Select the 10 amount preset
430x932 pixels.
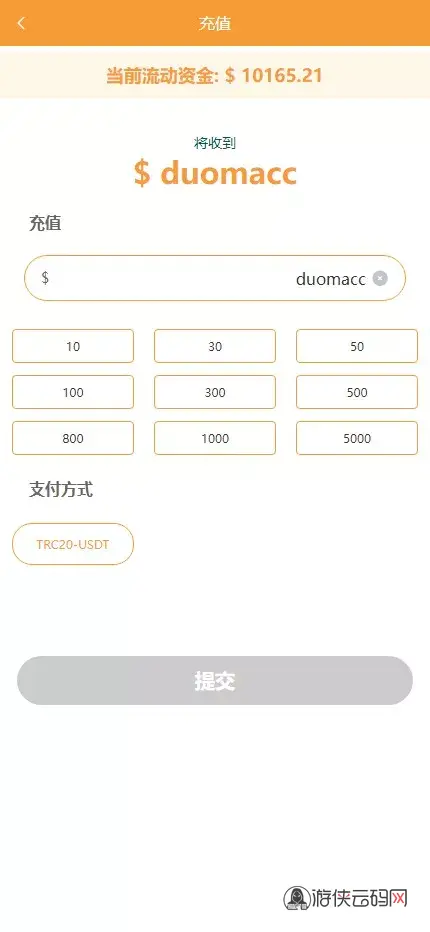(73, 346)
